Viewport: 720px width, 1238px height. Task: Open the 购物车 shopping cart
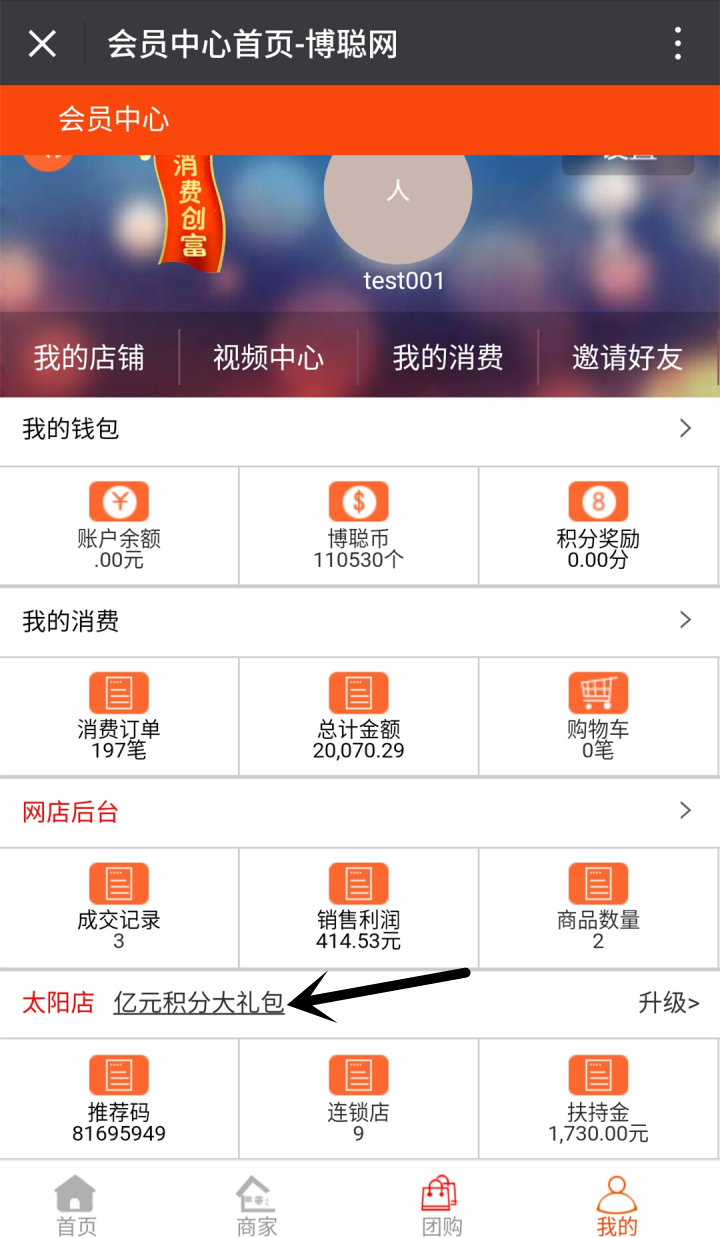coord(598,716)
